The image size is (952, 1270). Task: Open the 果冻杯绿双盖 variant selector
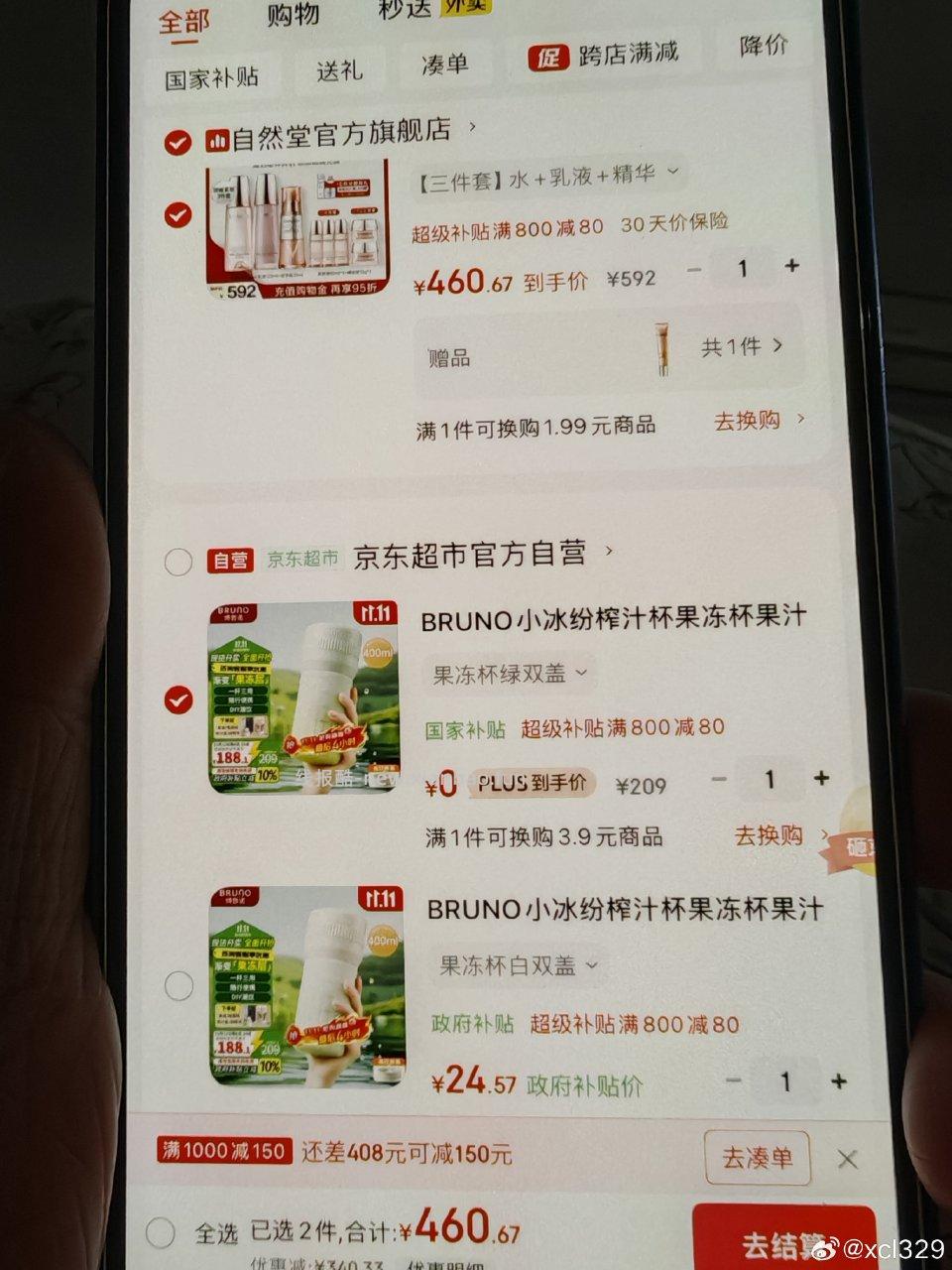pos(509,673)
